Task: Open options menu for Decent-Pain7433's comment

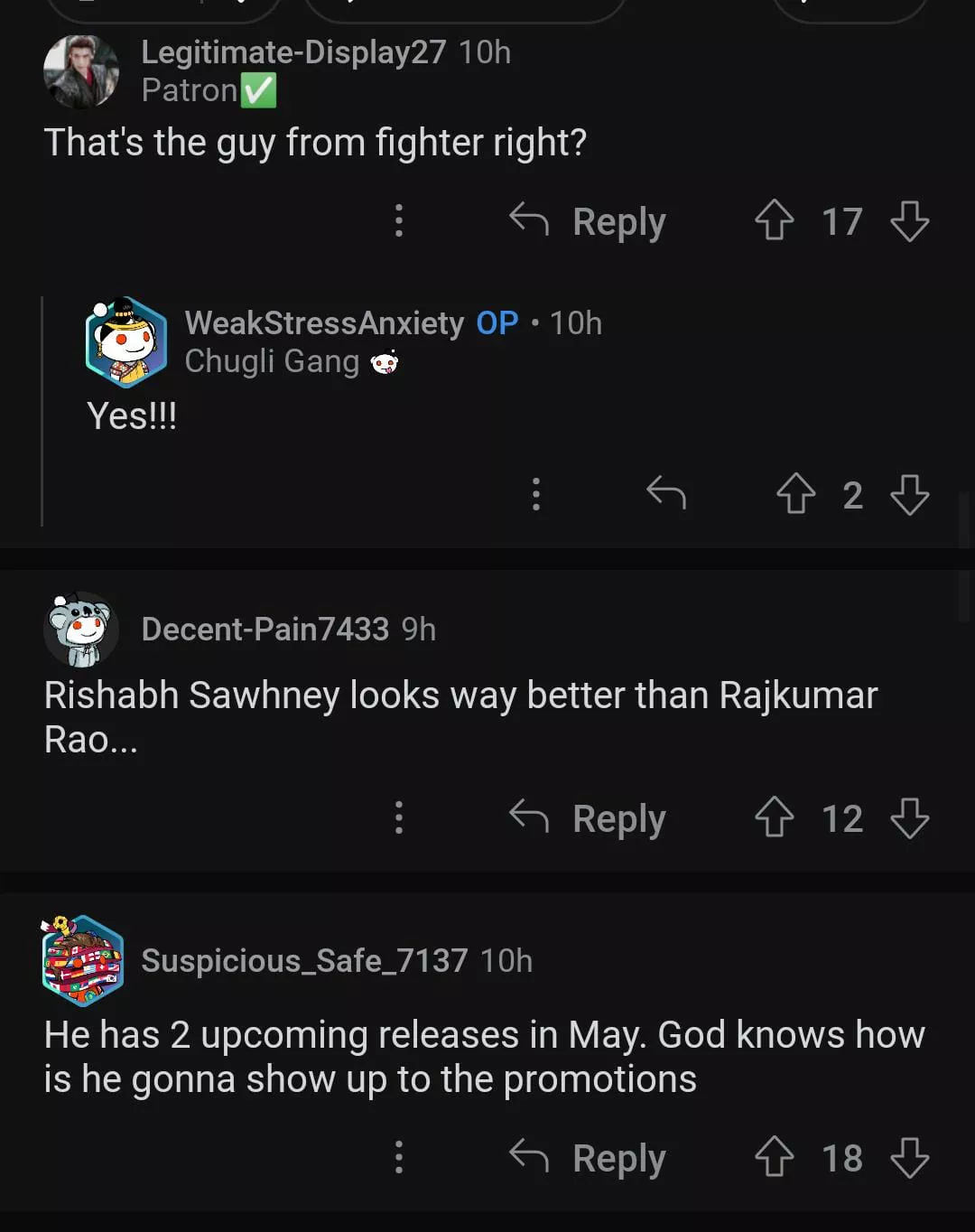Action: (x=399, y=817)
